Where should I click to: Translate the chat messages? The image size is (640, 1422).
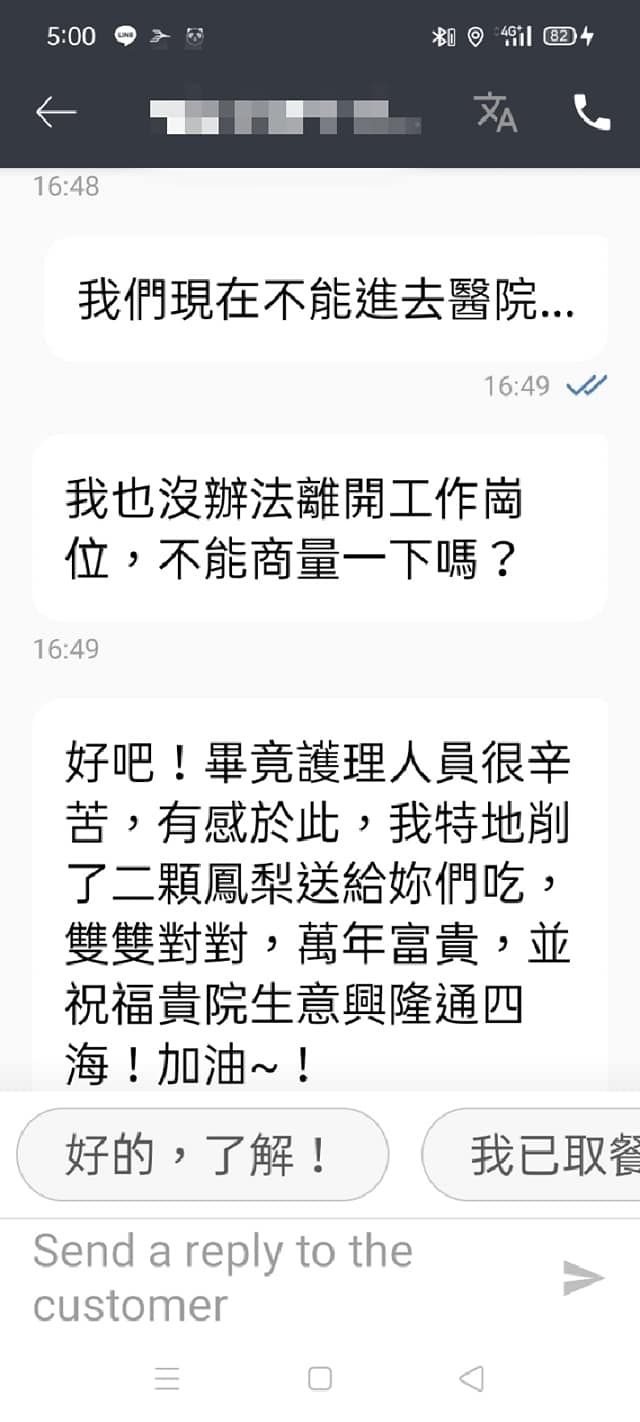(x=496, y=113)
